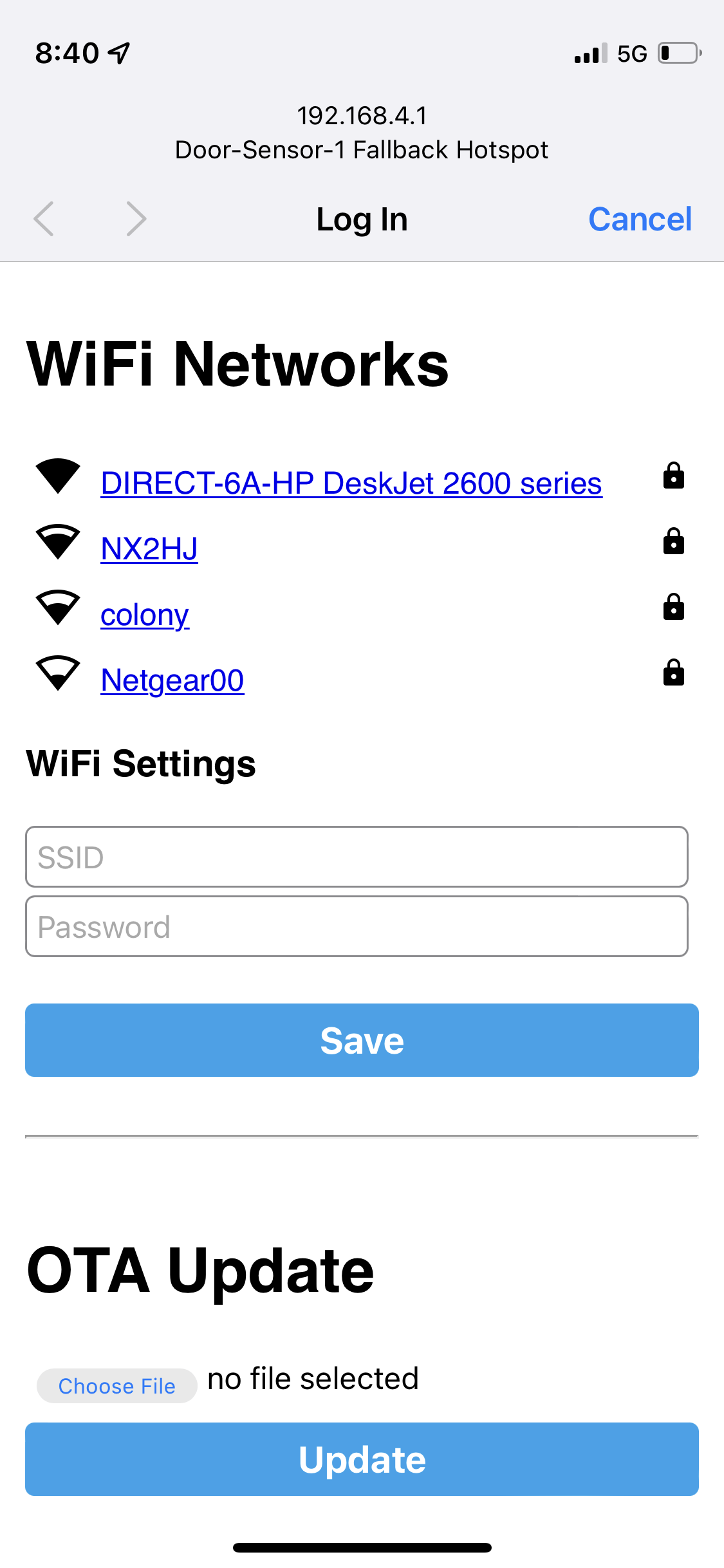724x1568 pixels.
Task: Start the OTA Update
Action: coord(362,1459)
